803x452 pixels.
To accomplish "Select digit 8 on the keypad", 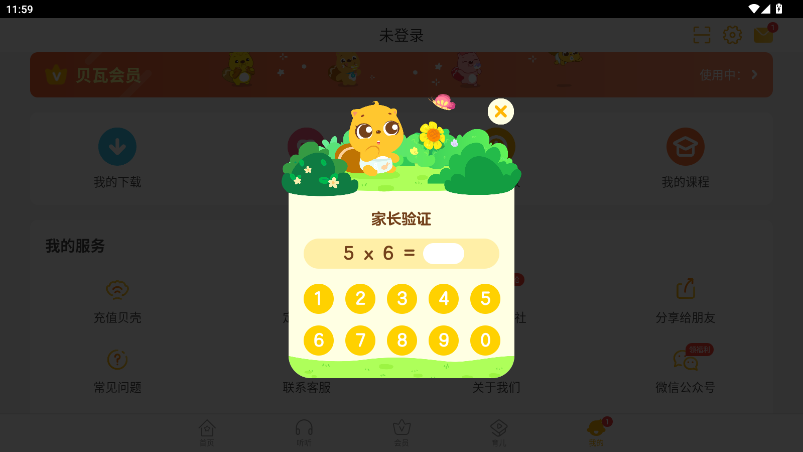I will (402, 340).
